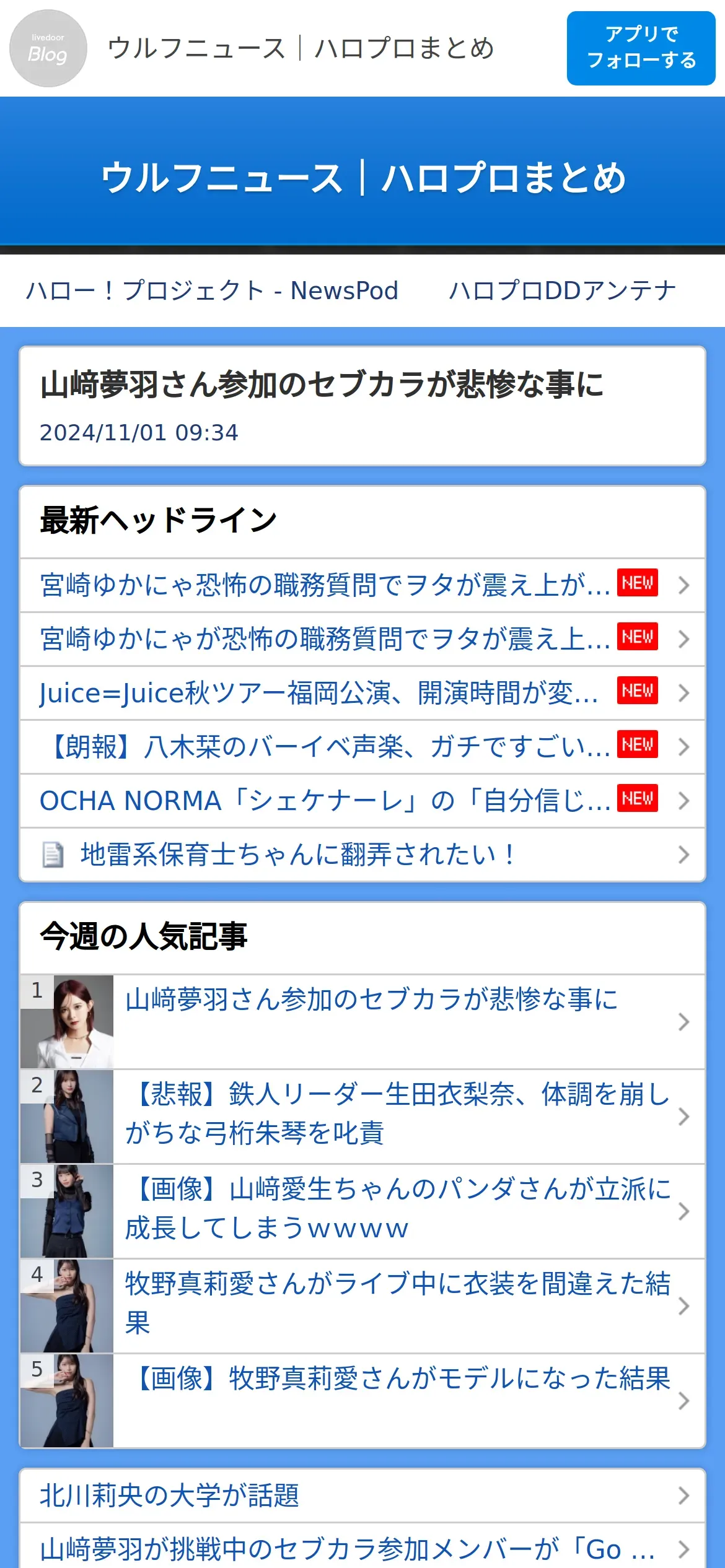
Task: Open the ranked 1 article 山﨑夢羽さん参加のセブカラ
Action: pyautogui.click(x=362, y=1022)
